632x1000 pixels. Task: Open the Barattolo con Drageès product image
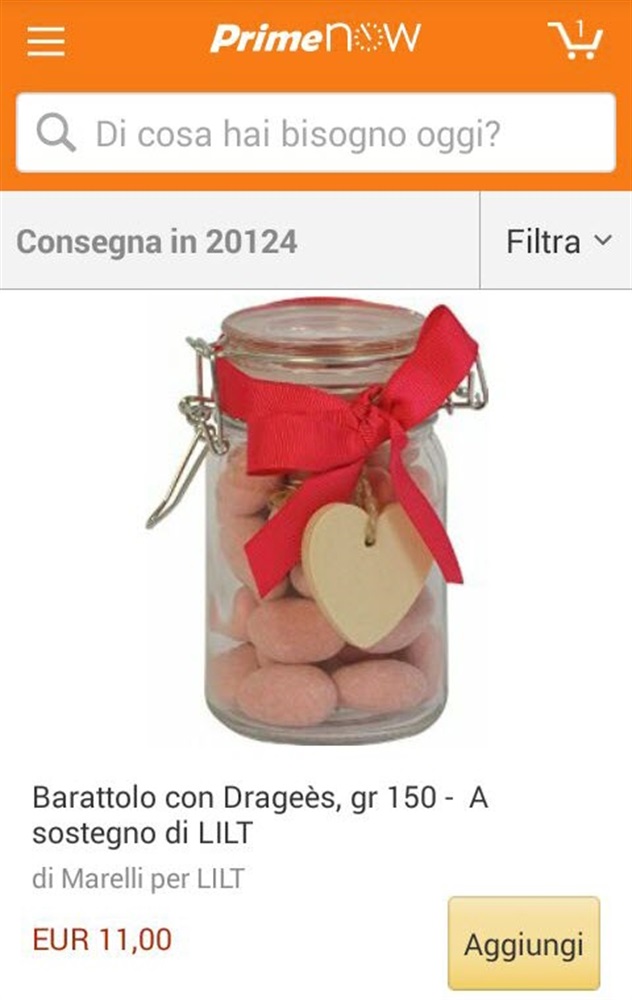[x=316, y=520]
